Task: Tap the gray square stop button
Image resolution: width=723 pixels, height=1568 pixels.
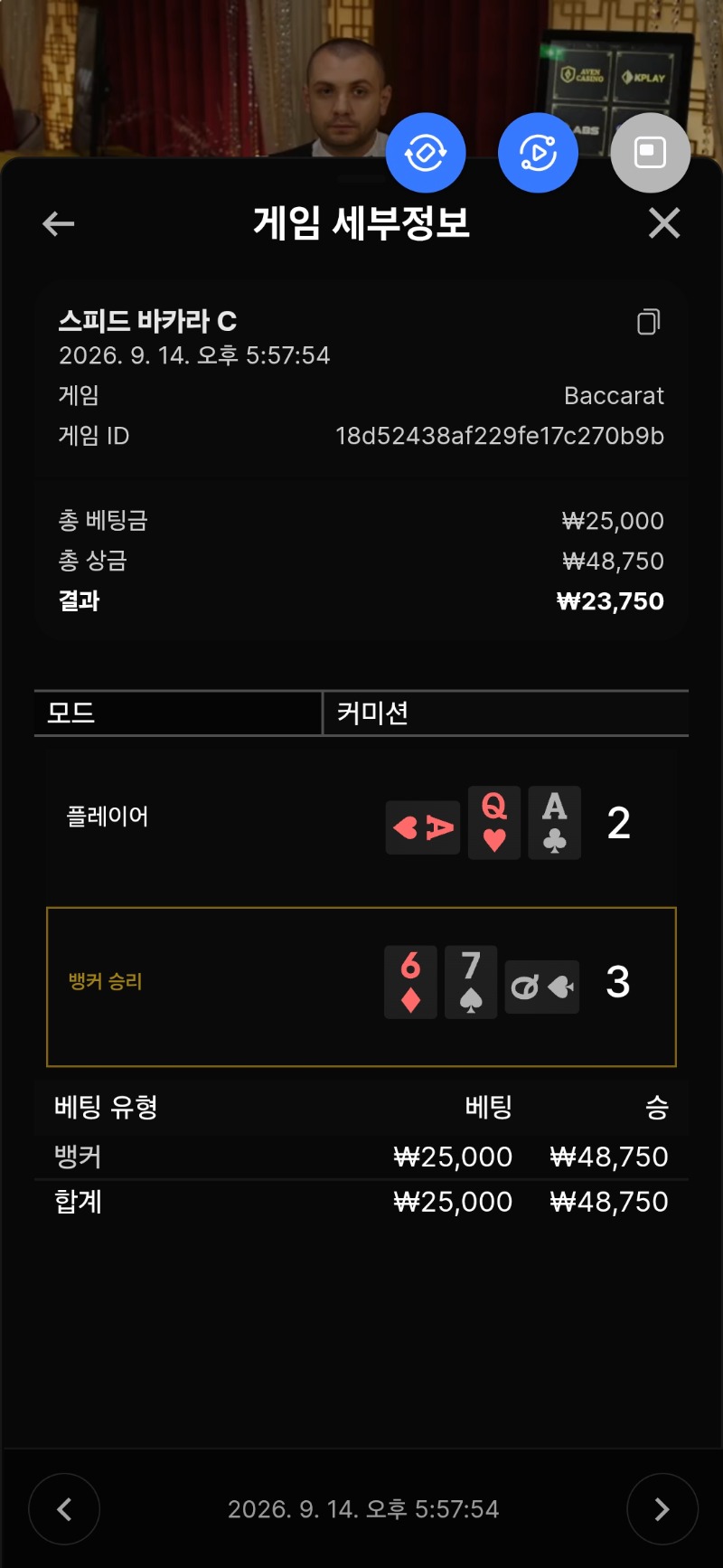Action: 651,153
